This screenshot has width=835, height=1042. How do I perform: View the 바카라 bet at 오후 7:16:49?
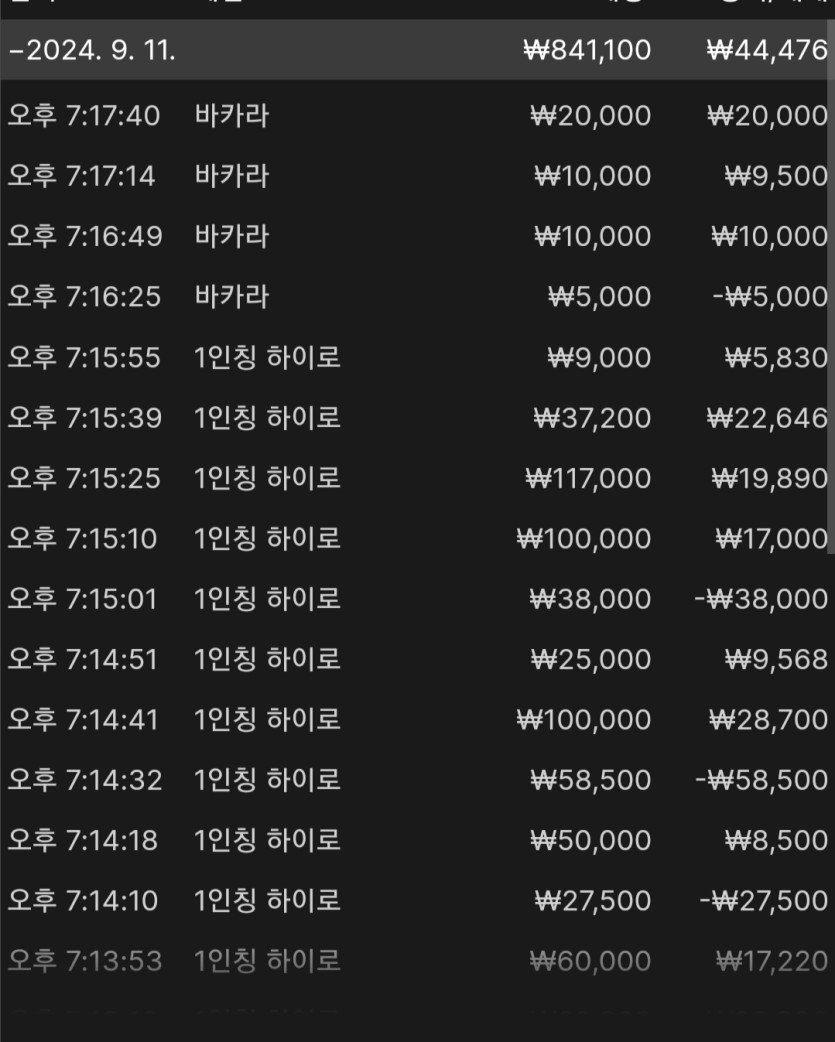point(232,236)
